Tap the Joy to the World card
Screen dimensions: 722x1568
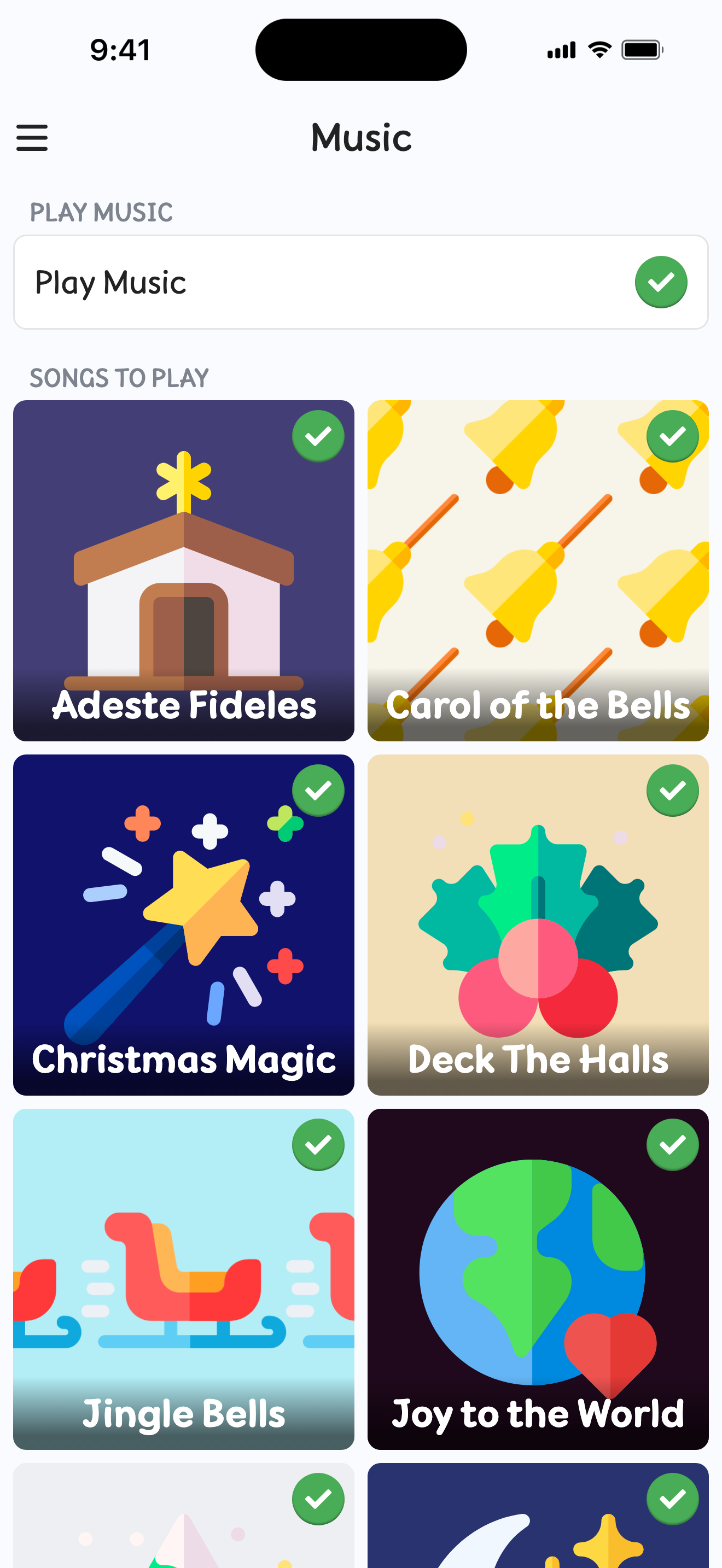pos(538,1279)
